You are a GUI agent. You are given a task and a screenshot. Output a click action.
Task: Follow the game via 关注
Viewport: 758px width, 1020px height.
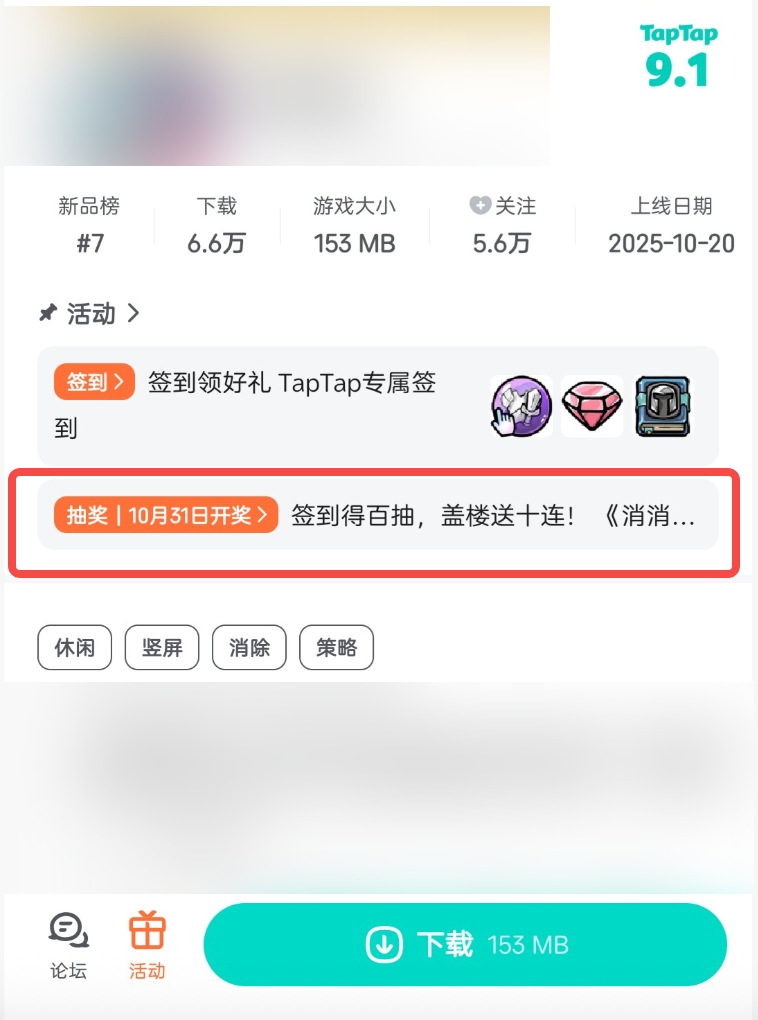(x=503, y=224)
